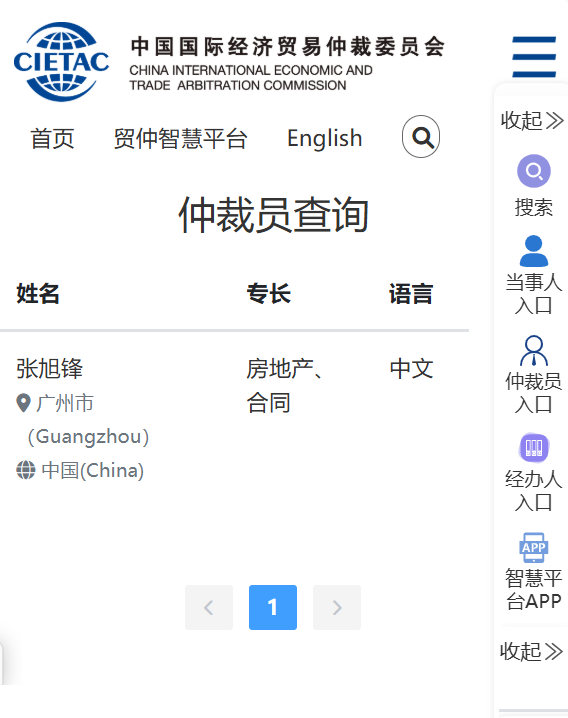Go to previous results page

coord(209,608)
